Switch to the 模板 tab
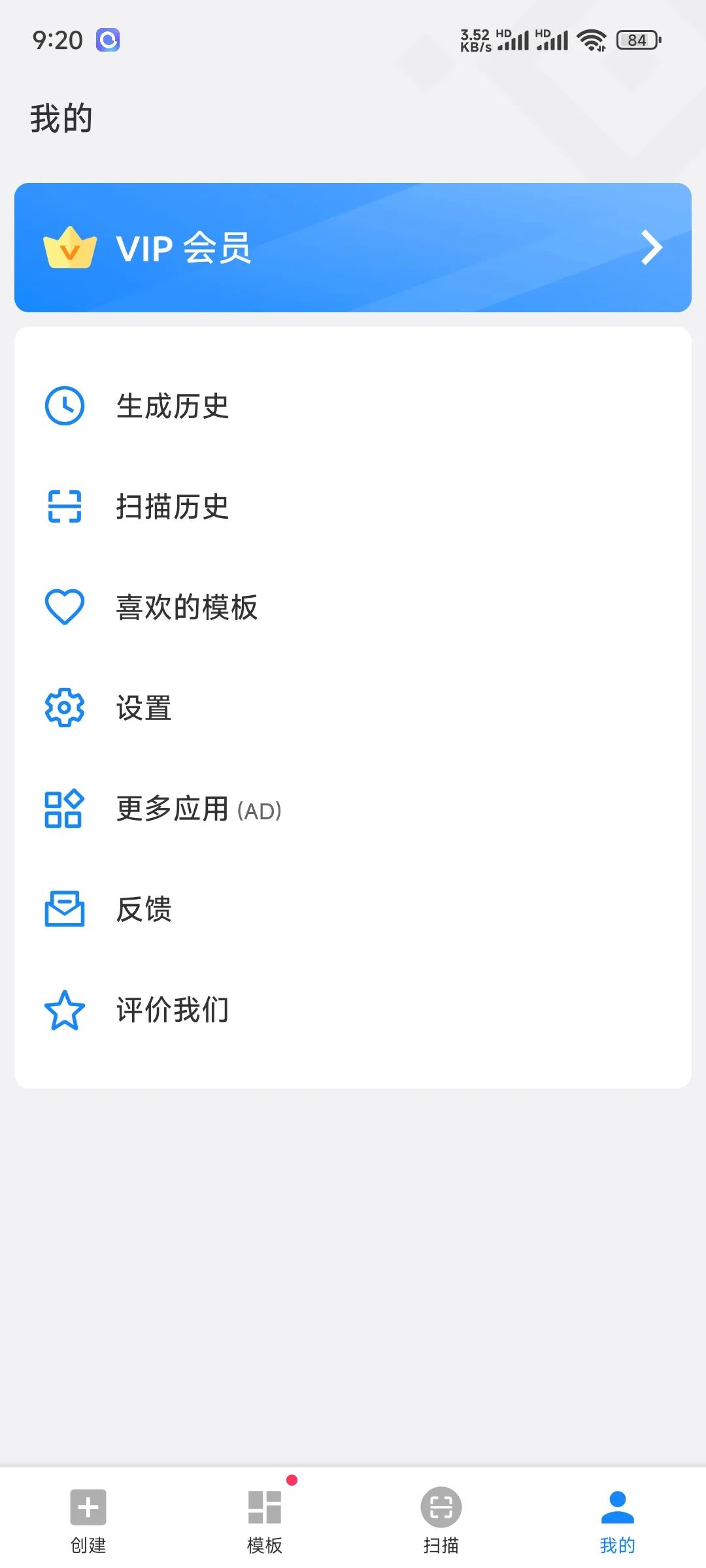The width and height of the screenshot is (706, 1568). click(x=265, y=1519)
